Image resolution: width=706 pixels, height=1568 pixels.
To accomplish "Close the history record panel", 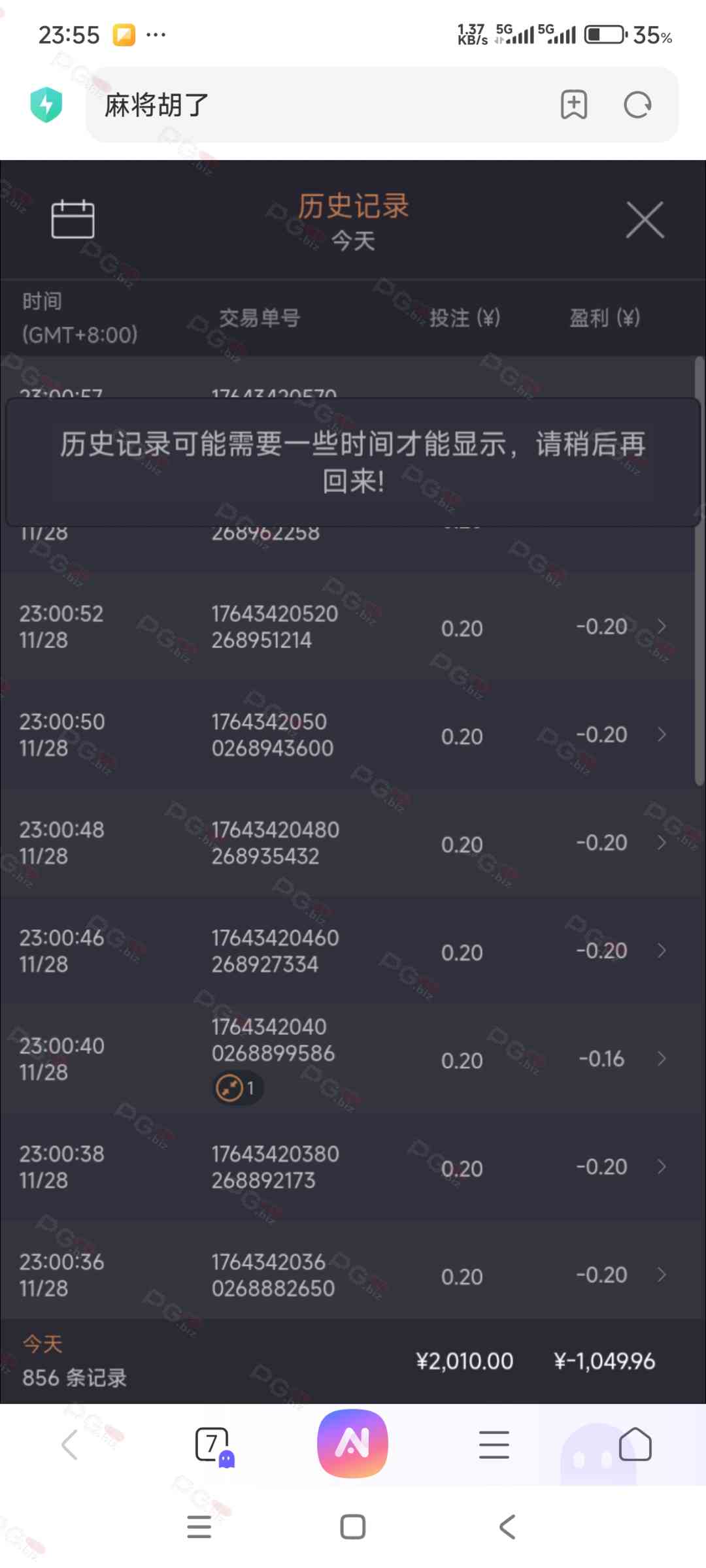I will (x=645, y=220).
